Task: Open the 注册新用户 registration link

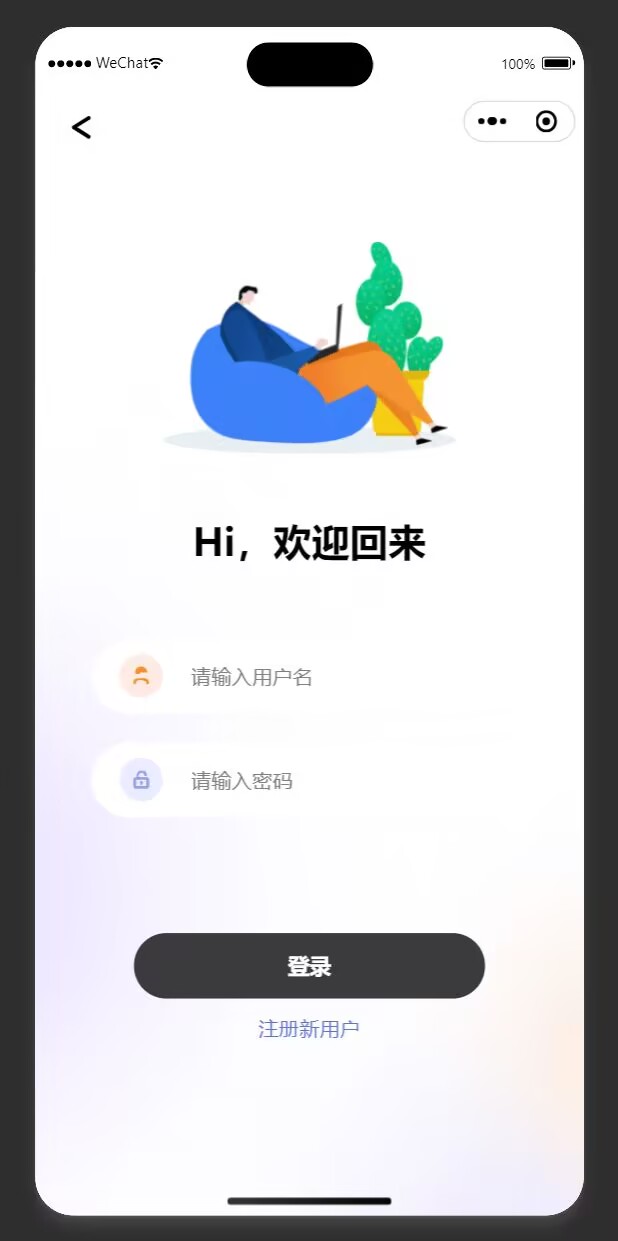Action: click(x=308, y=1029)
